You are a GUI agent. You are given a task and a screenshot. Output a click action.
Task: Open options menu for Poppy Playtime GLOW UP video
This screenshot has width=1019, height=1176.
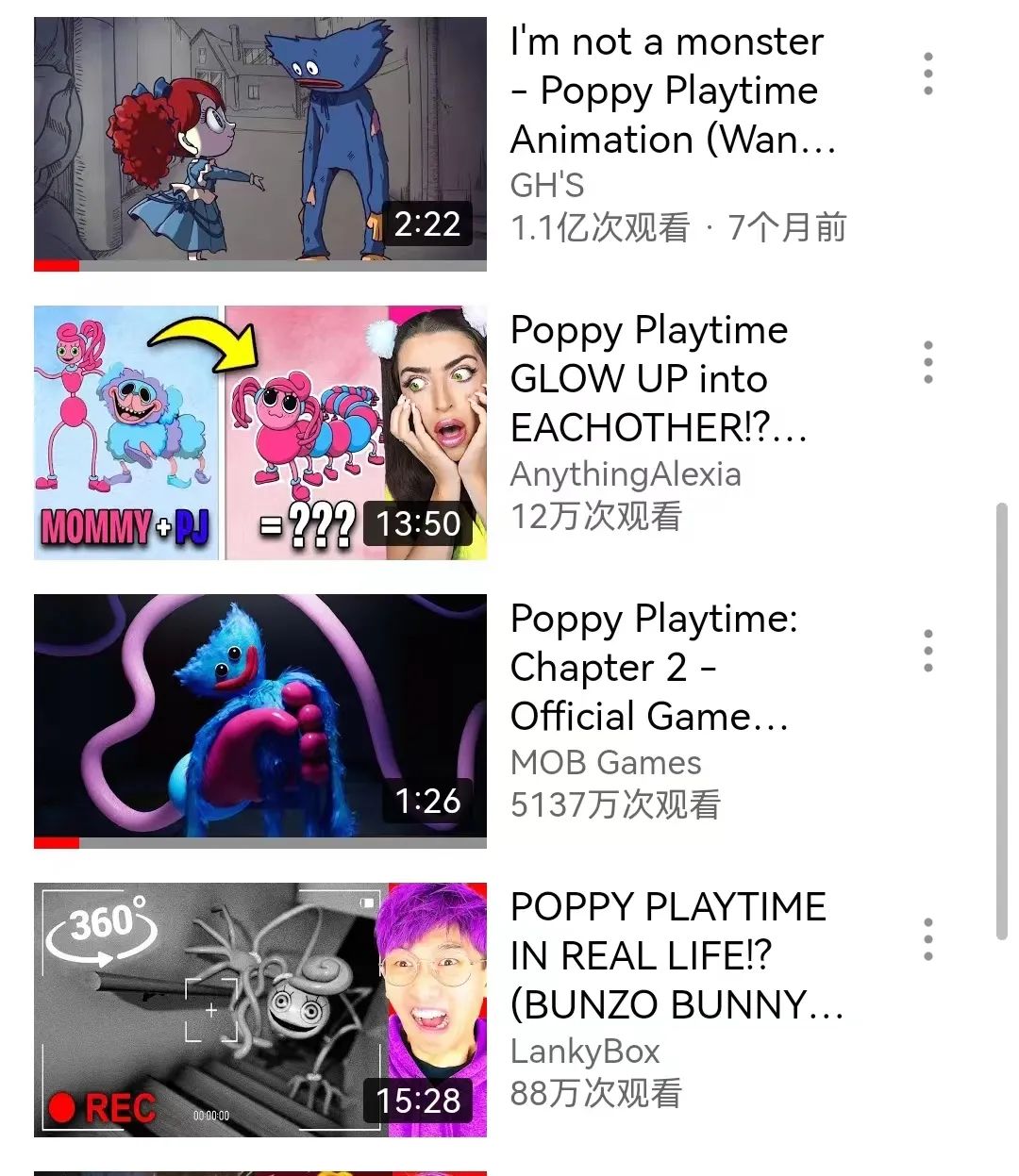928,362
